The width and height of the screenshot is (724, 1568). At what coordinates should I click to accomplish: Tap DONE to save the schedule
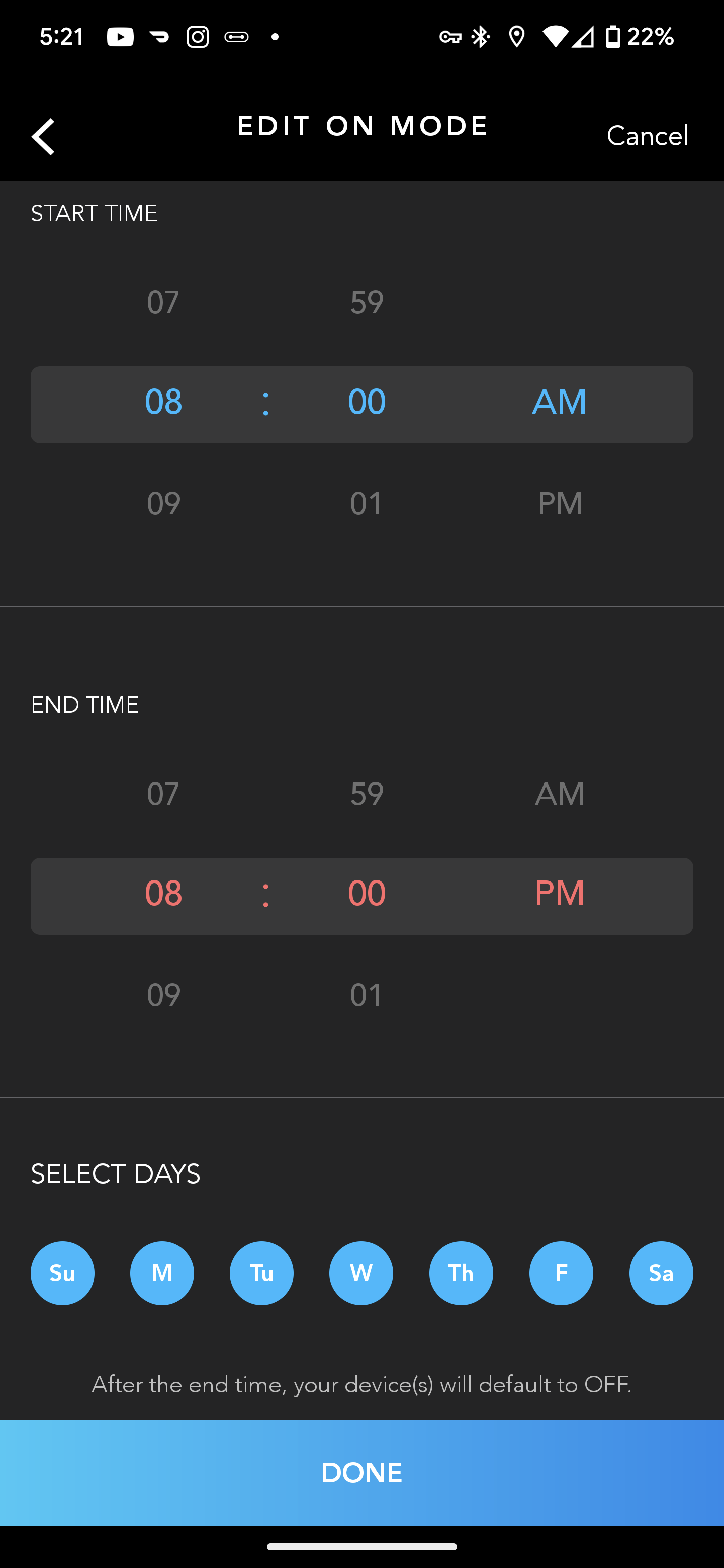coord(361,1473)
